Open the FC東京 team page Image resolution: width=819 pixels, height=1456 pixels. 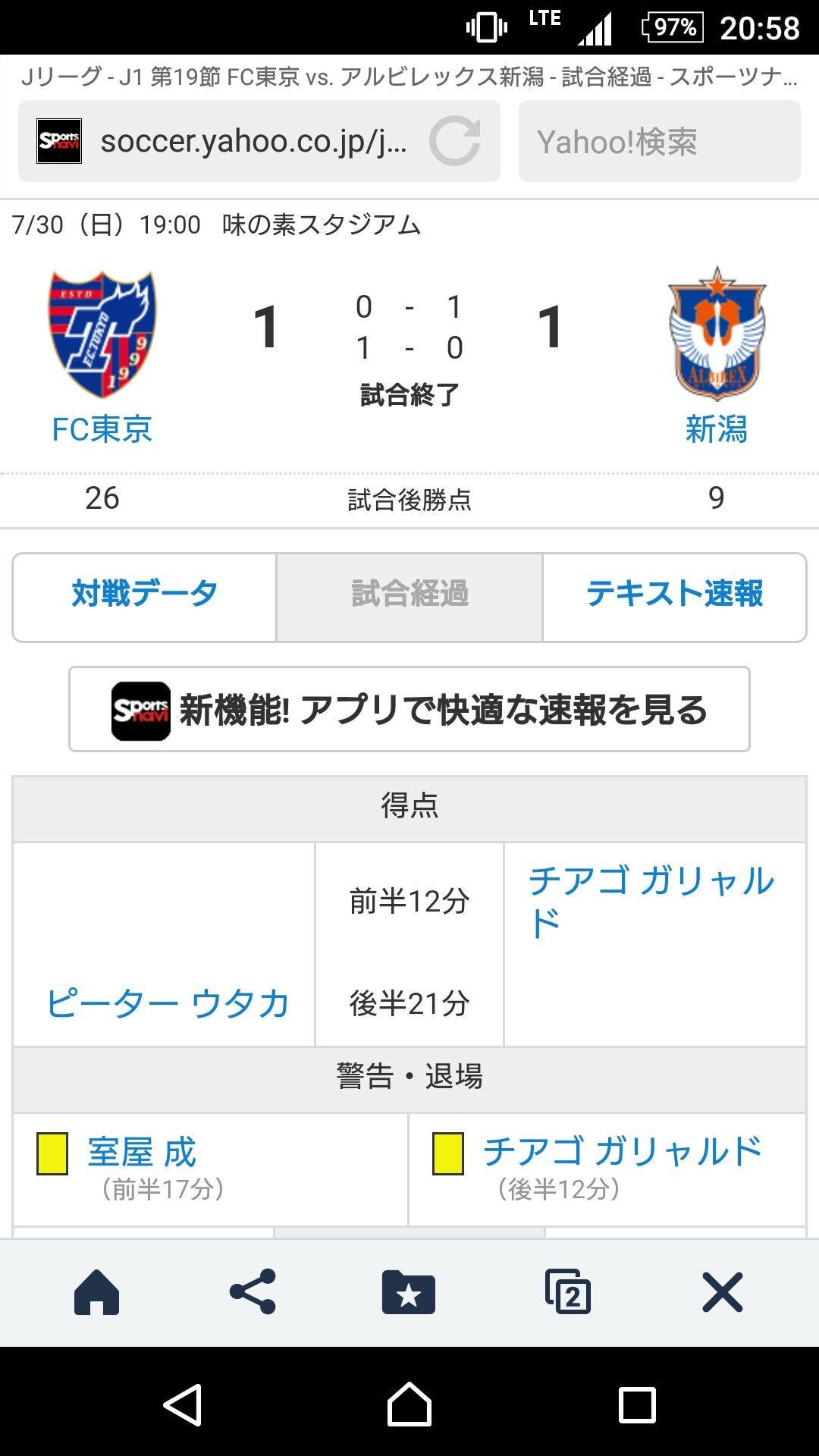[x=102, y=429]
